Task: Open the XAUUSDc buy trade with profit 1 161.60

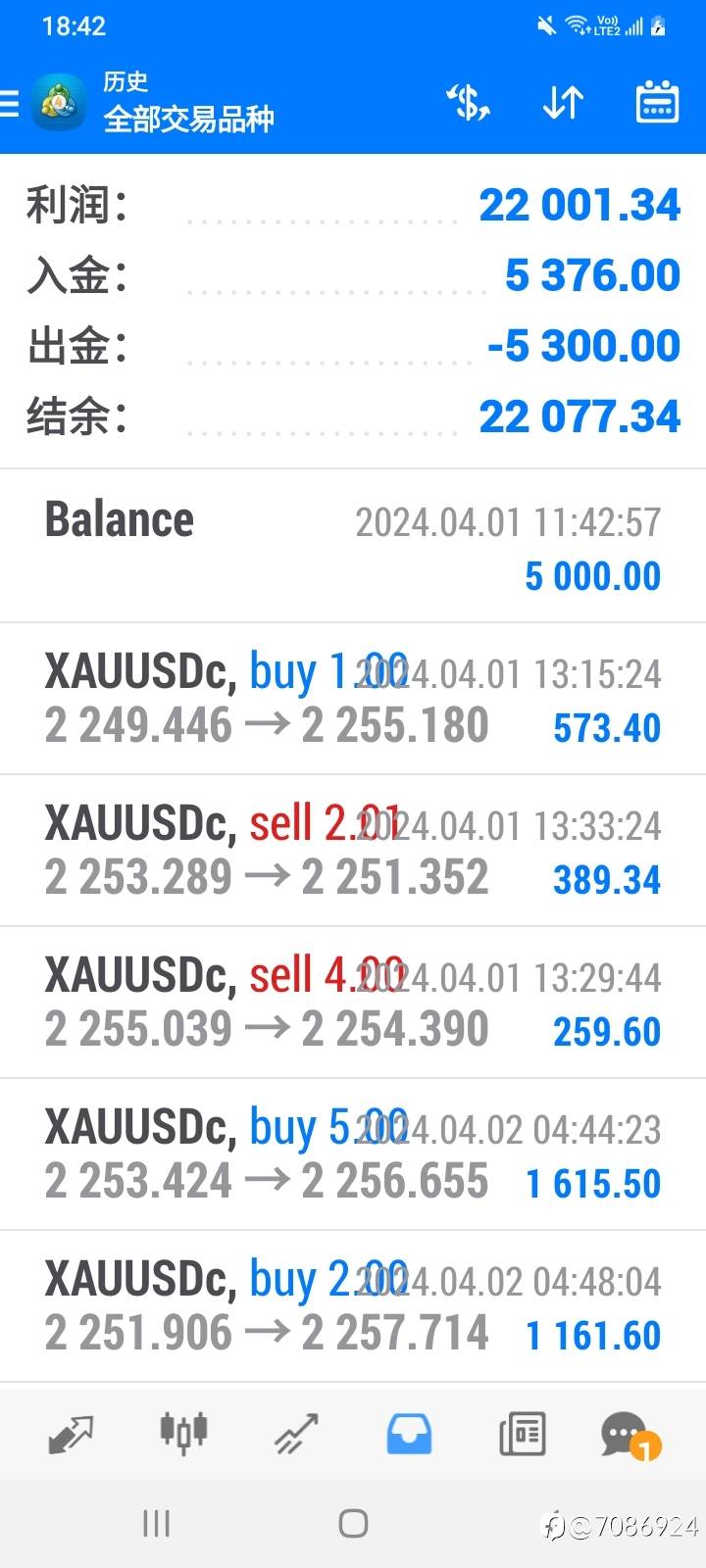Action: [353, 1306]
